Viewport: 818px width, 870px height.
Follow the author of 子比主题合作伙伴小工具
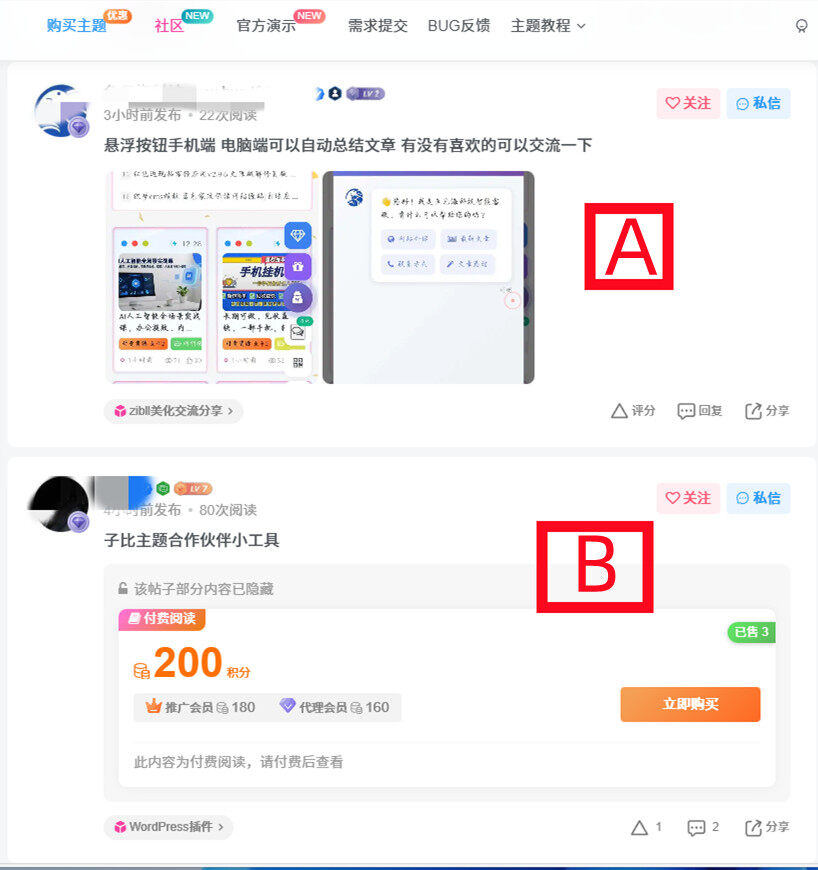[x=688, y=498]
